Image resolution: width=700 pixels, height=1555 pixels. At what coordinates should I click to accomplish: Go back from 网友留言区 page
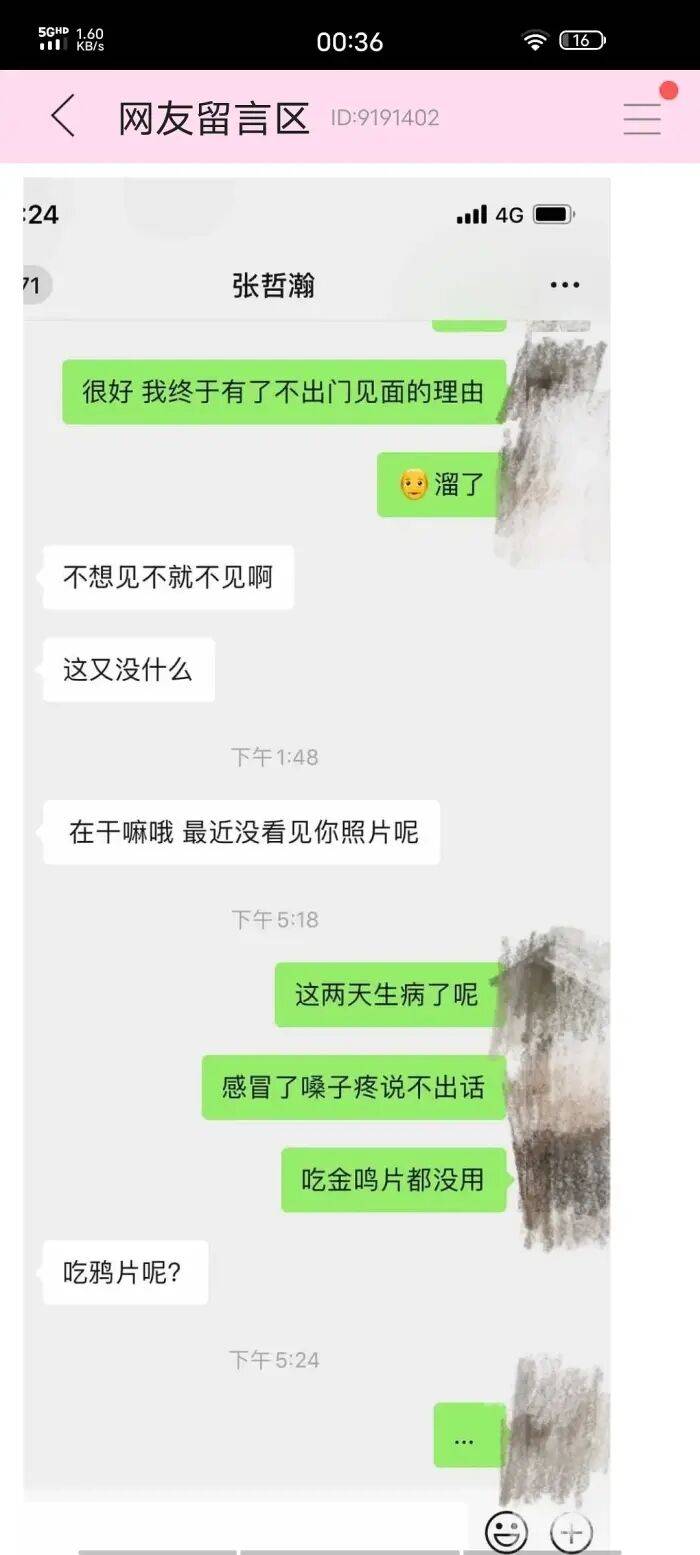pos(62,117)
